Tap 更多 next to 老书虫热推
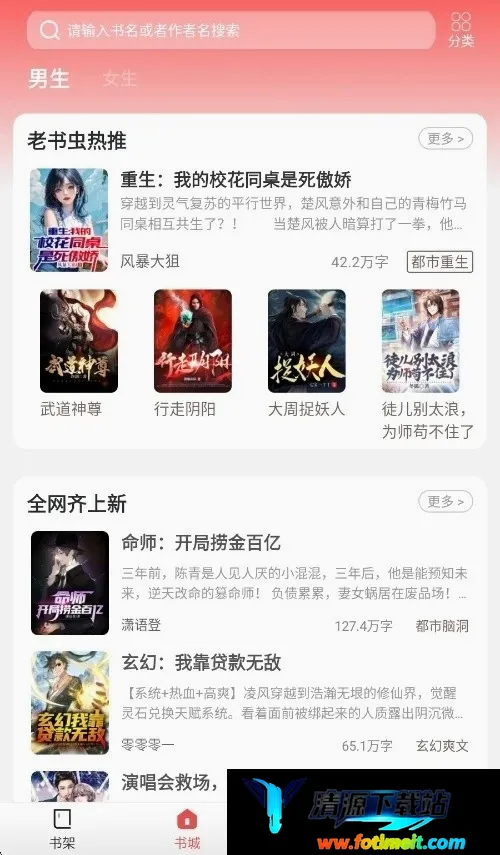The image size is (500, 855). 445,139
